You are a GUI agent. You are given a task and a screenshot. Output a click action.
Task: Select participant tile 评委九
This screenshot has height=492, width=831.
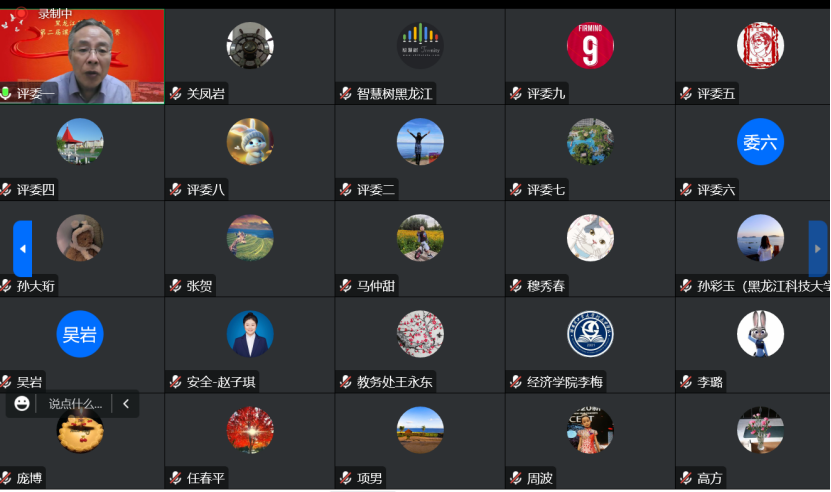pos(590,56)
